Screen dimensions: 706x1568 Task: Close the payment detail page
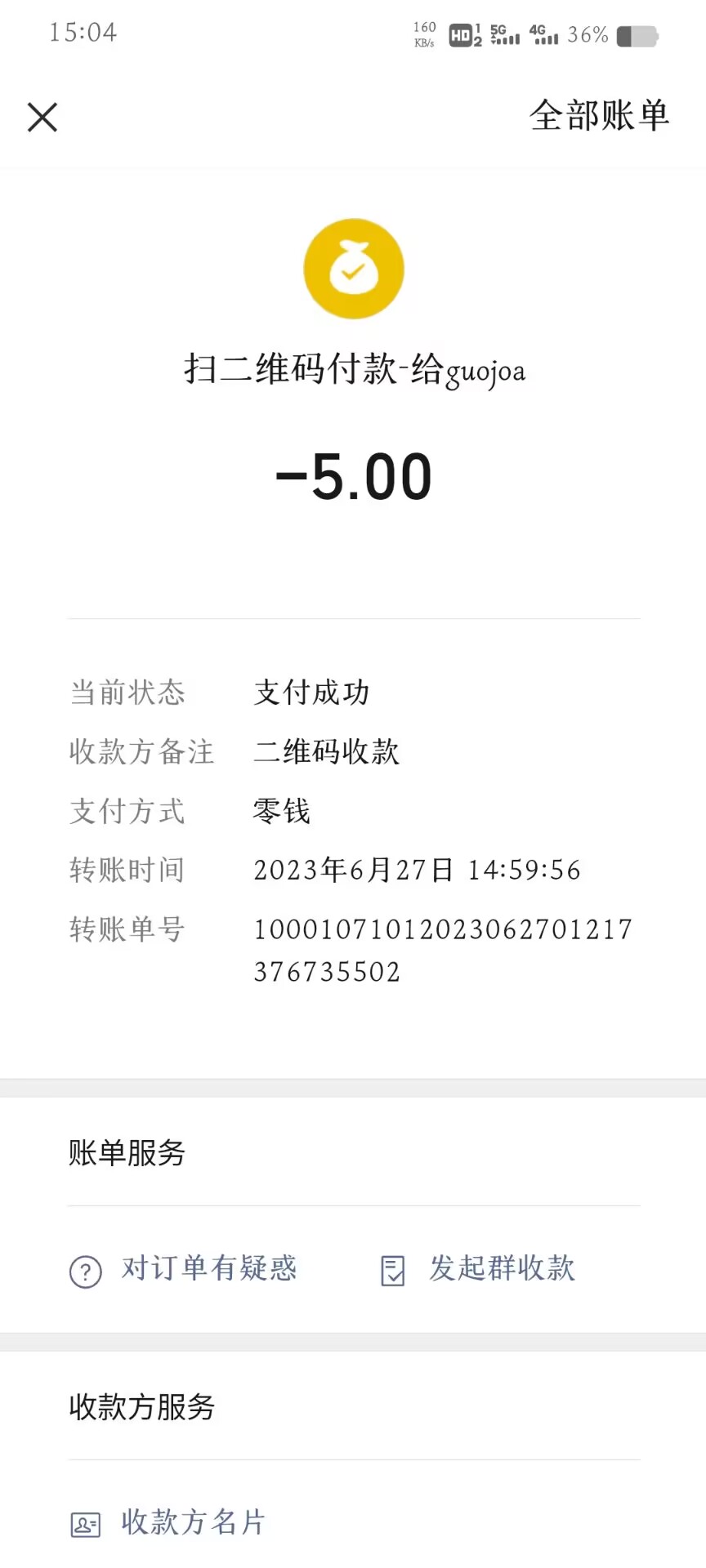tap(42, 117)
